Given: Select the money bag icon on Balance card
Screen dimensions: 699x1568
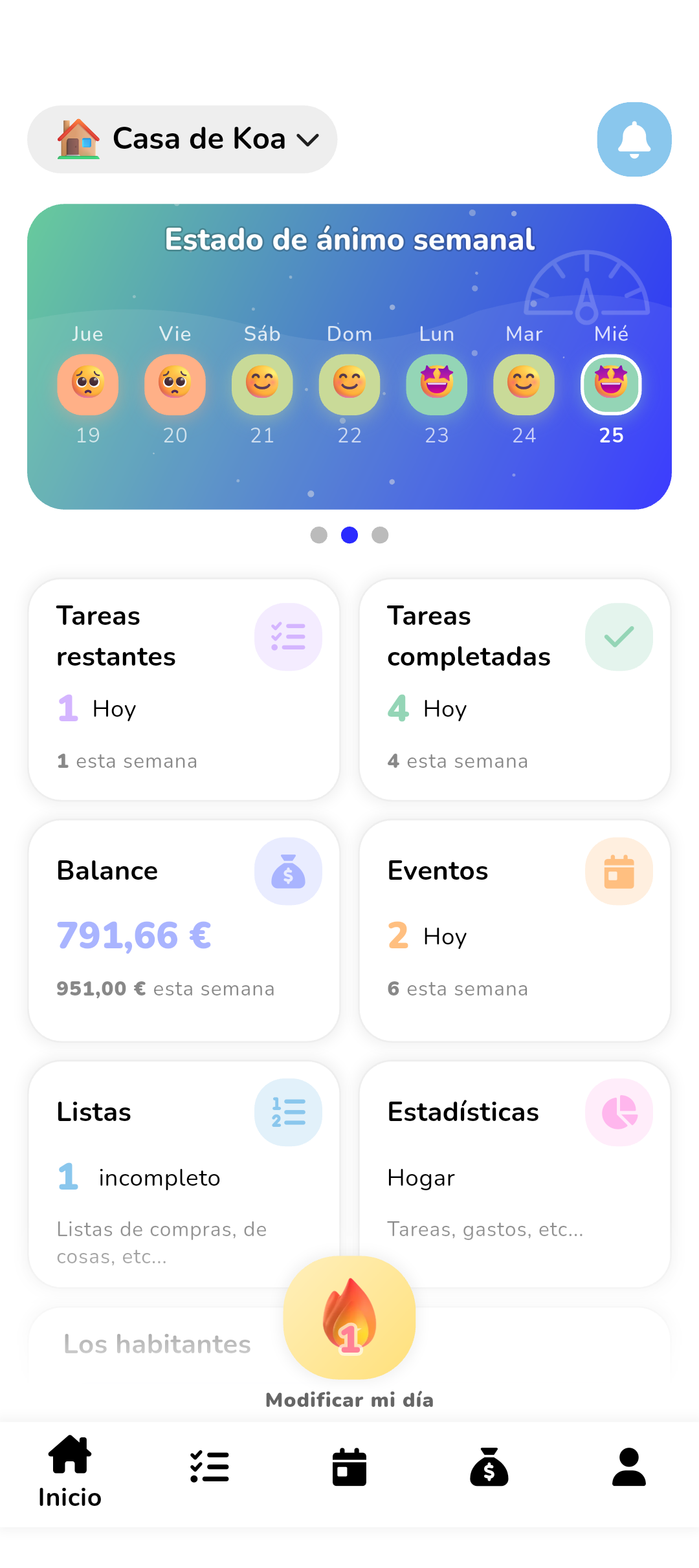Looking at the screenshot, I should pyautogui.click(x=289, y=870).
